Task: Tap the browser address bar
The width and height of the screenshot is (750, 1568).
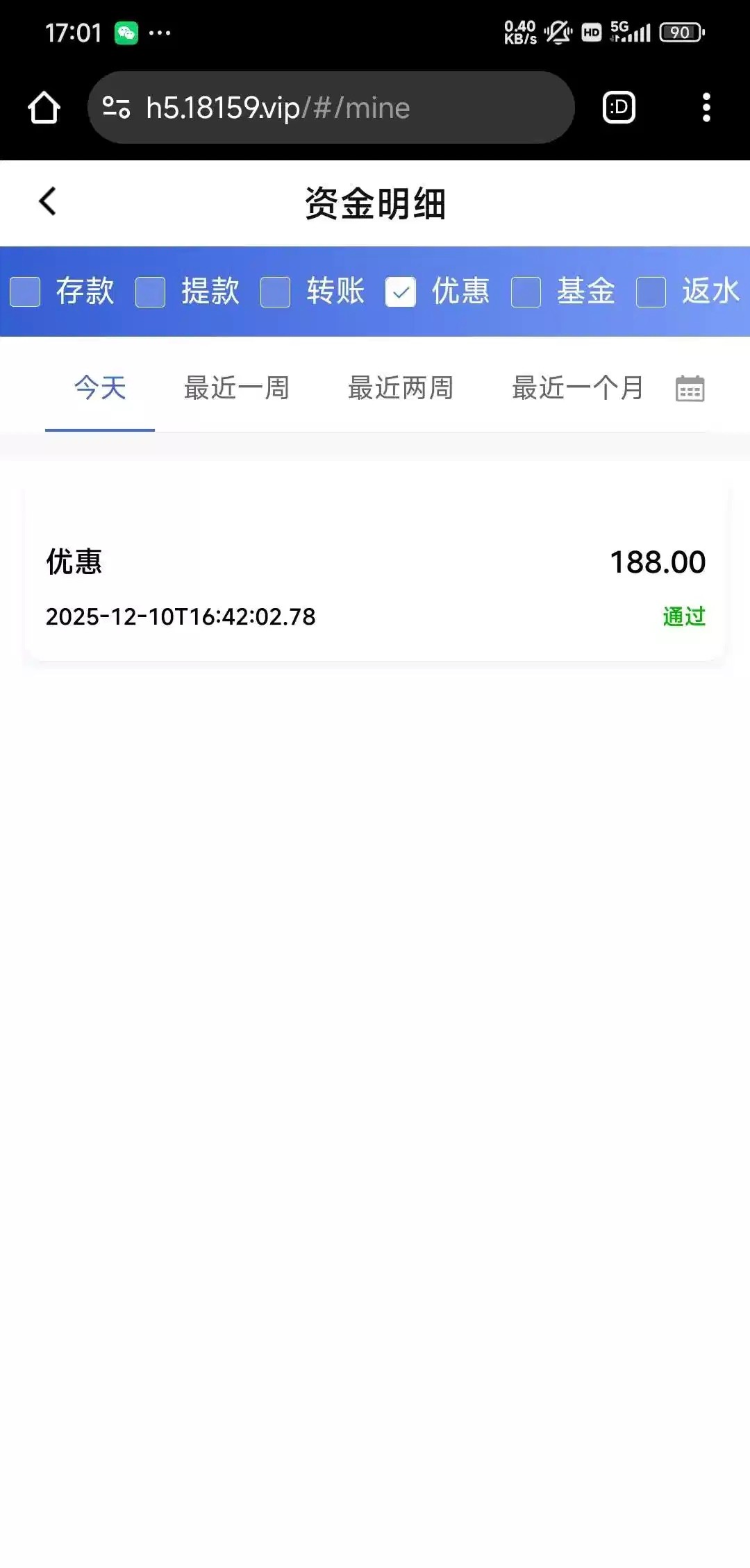Action: 331,108
